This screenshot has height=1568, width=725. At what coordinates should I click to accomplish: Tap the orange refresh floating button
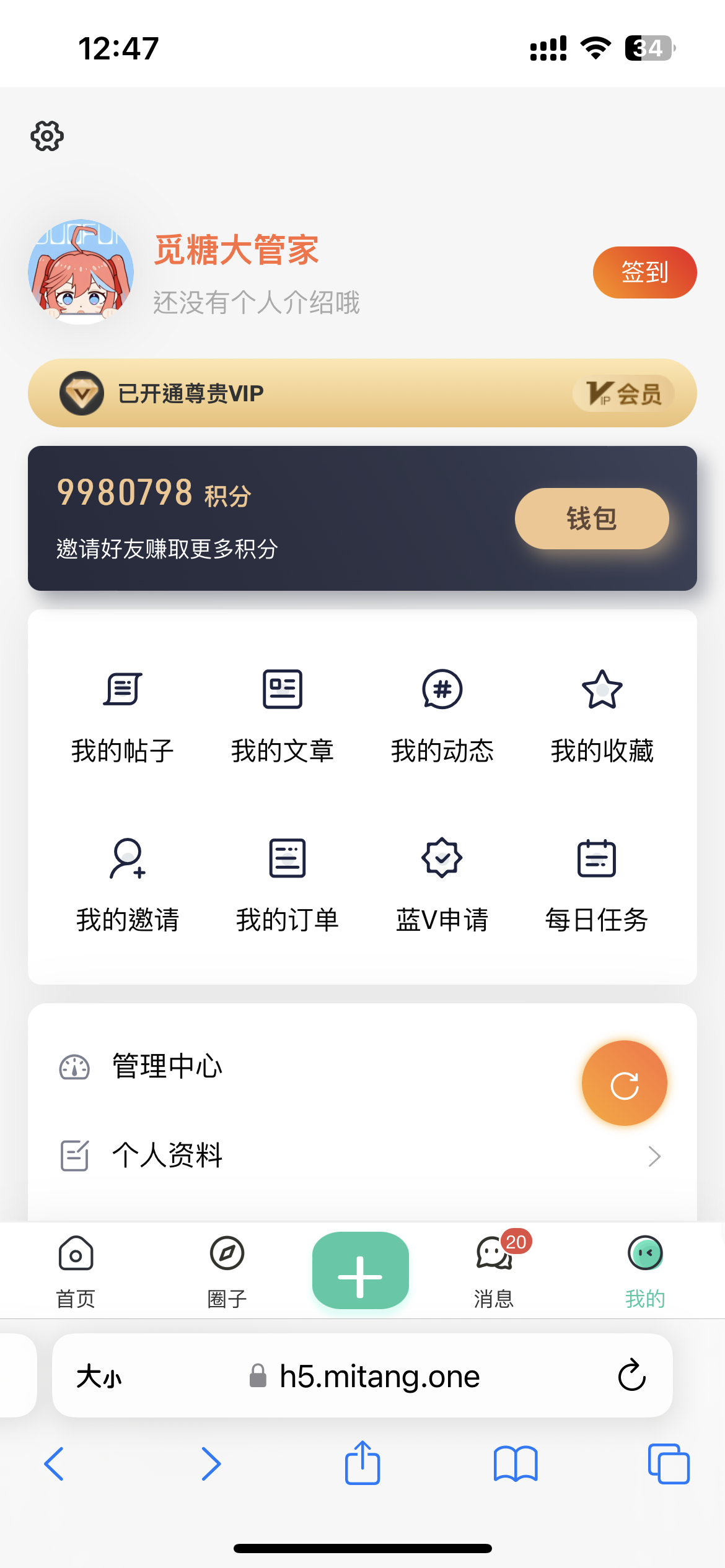pyautogui.click(x=625, y=1083)
